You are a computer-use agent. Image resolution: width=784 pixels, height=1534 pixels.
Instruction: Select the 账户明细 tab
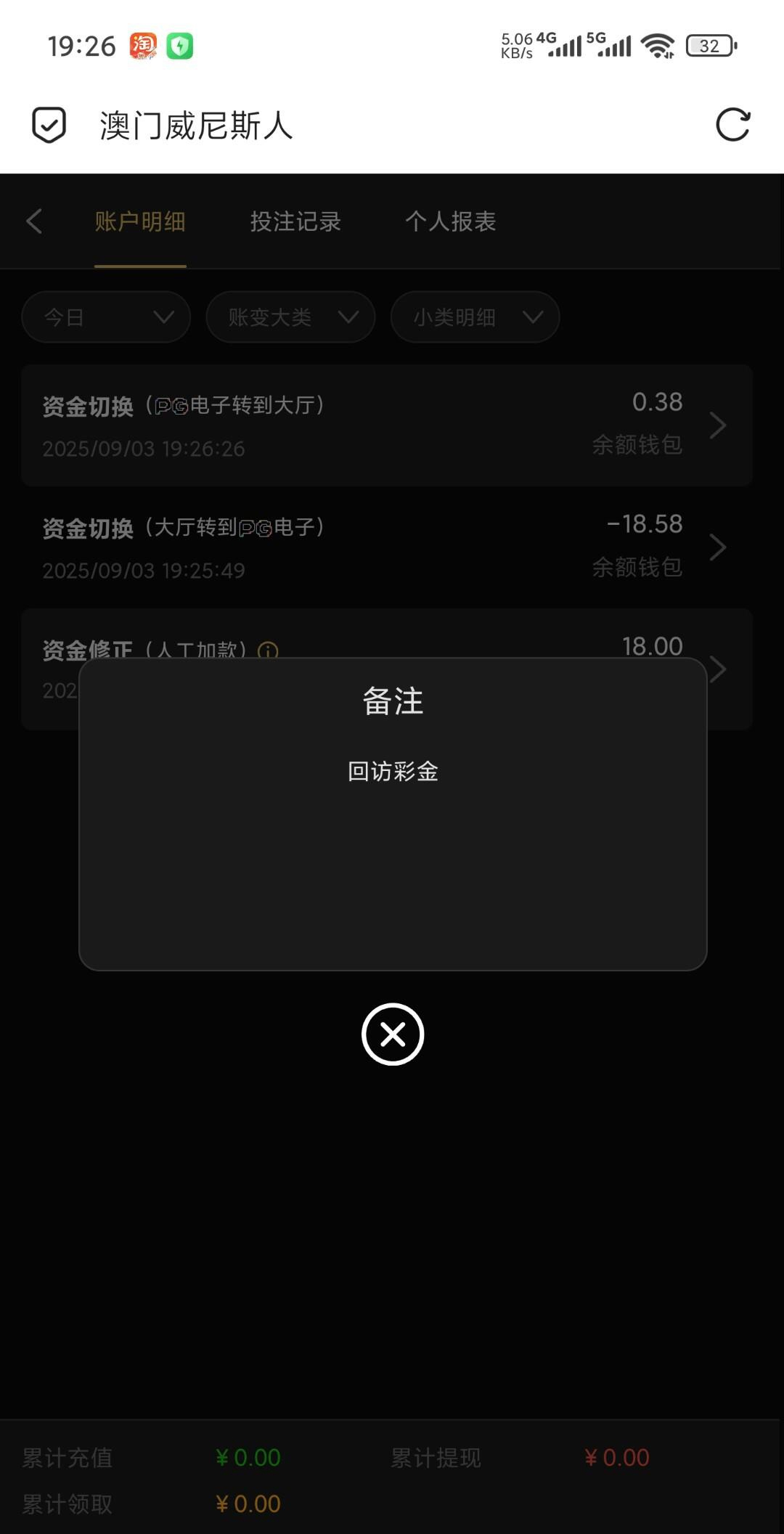(x=140, y=221)
